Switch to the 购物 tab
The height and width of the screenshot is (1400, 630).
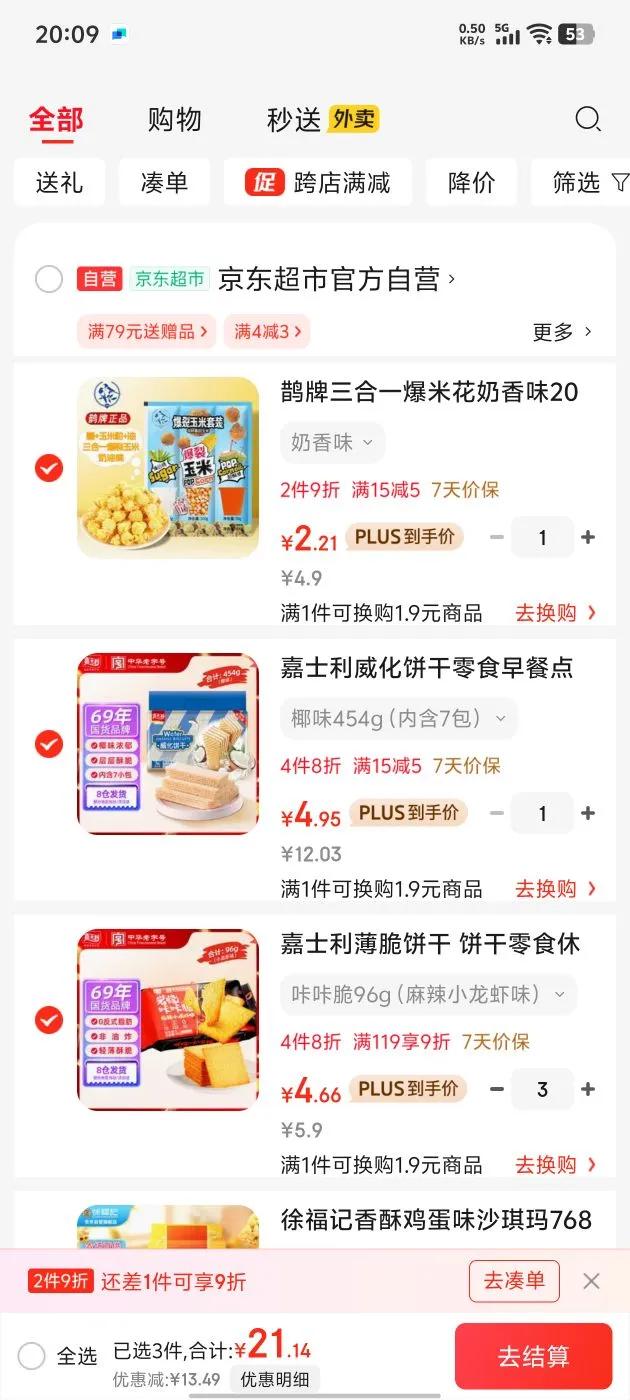(175, 120)
